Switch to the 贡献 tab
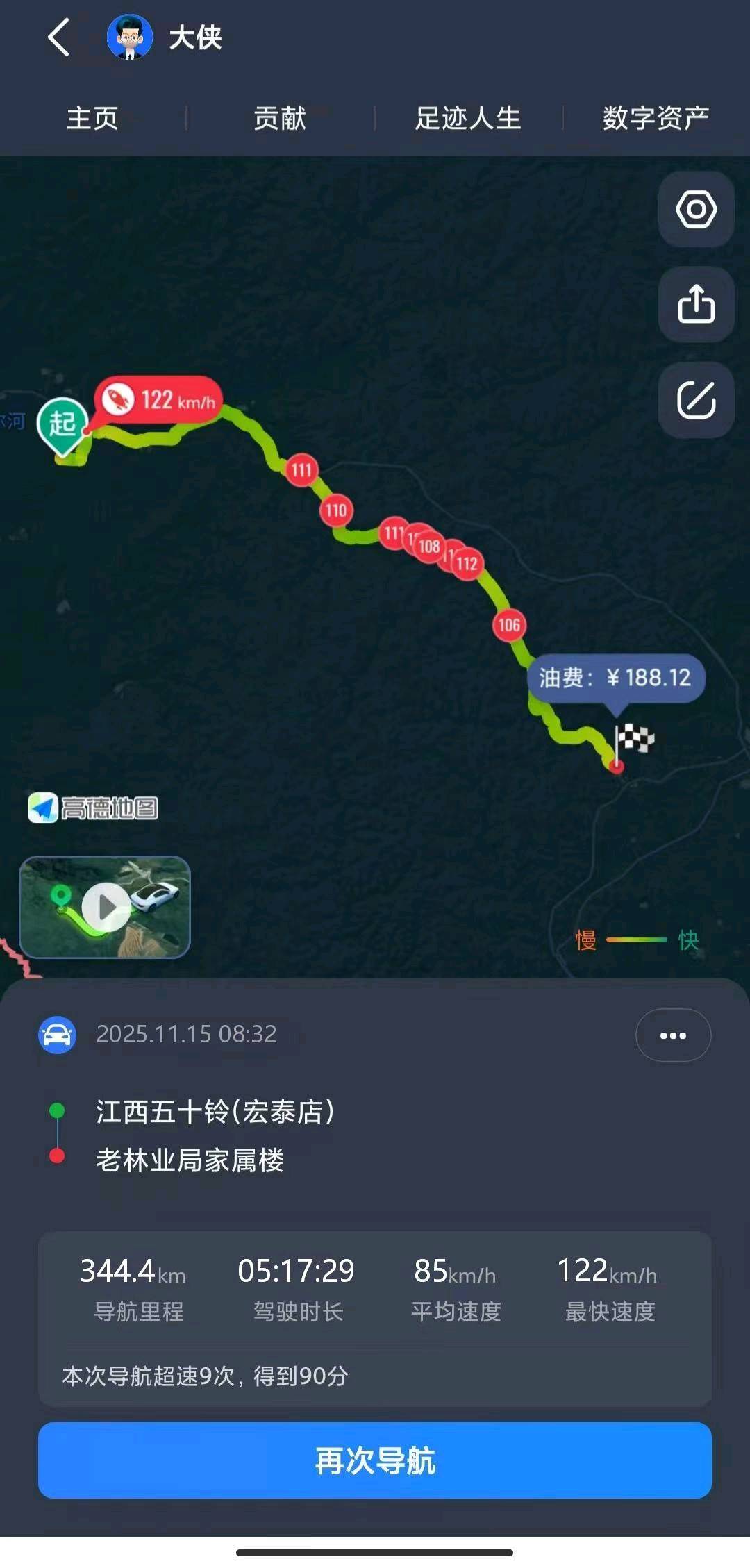750x1568 pixels. [x=280, y=118]
